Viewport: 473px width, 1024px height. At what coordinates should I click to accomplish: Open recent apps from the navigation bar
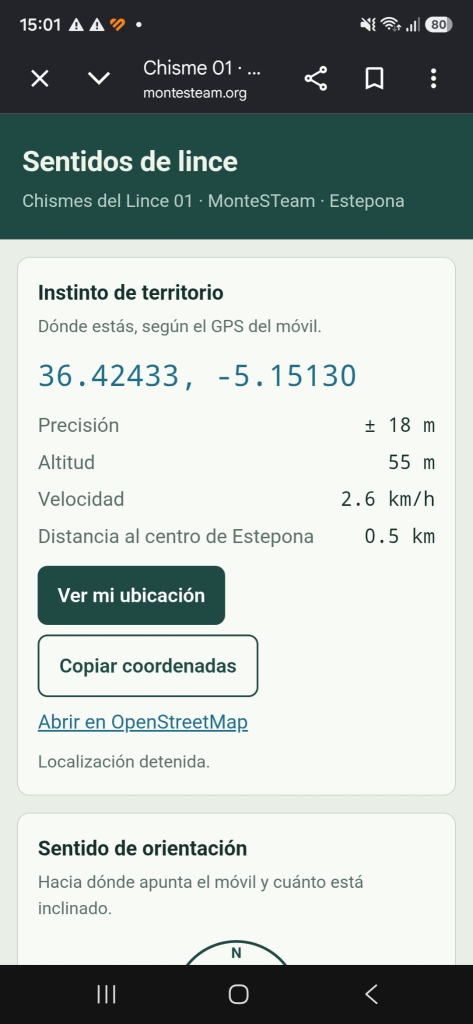(x=106, y=995)
